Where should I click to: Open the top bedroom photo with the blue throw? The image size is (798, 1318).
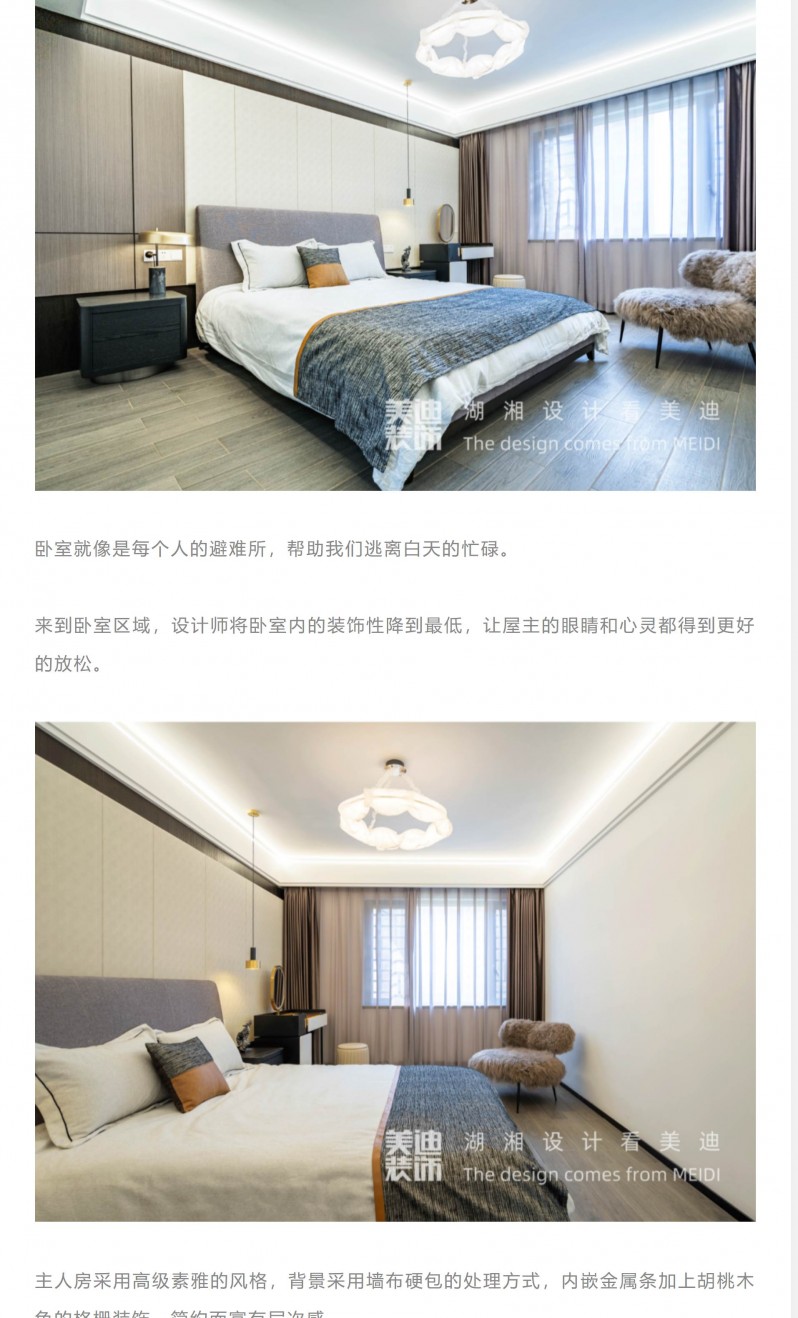coord(395,245)
